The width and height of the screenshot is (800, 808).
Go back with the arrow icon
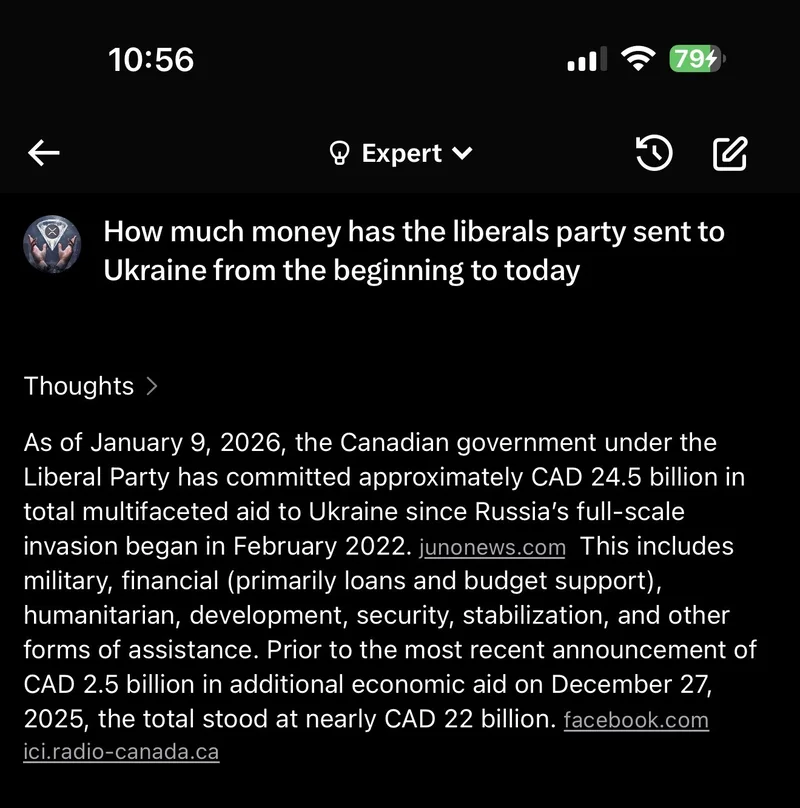(44, 153)
